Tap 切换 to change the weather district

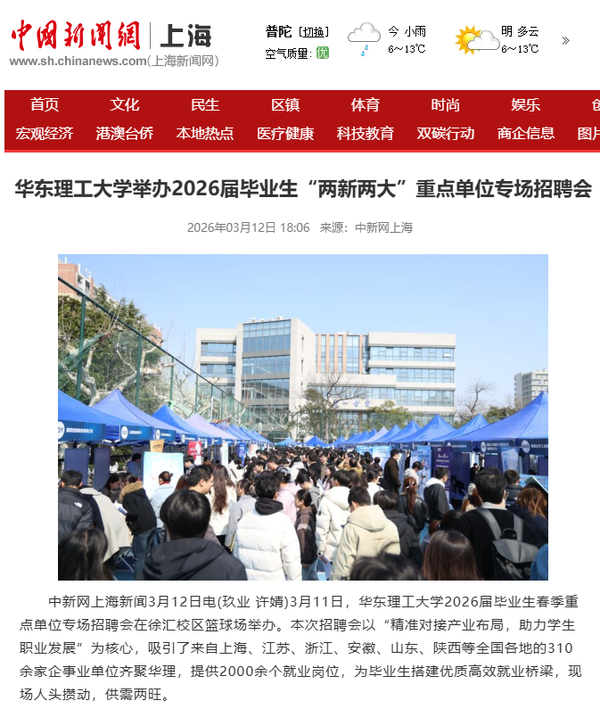pyautogui.click(x=313, y=32)
